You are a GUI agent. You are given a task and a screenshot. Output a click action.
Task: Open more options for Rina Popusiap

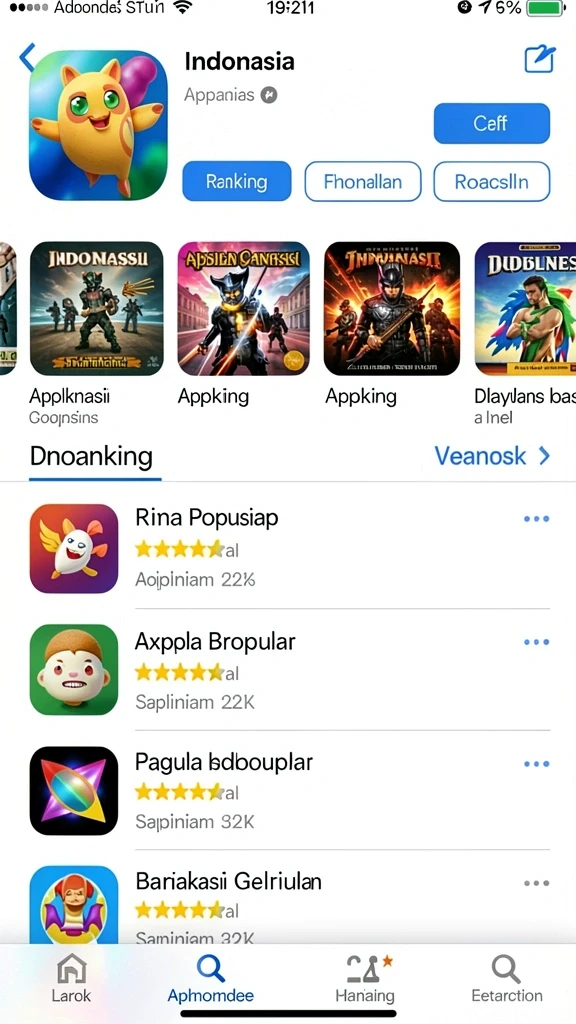[536, 519]
